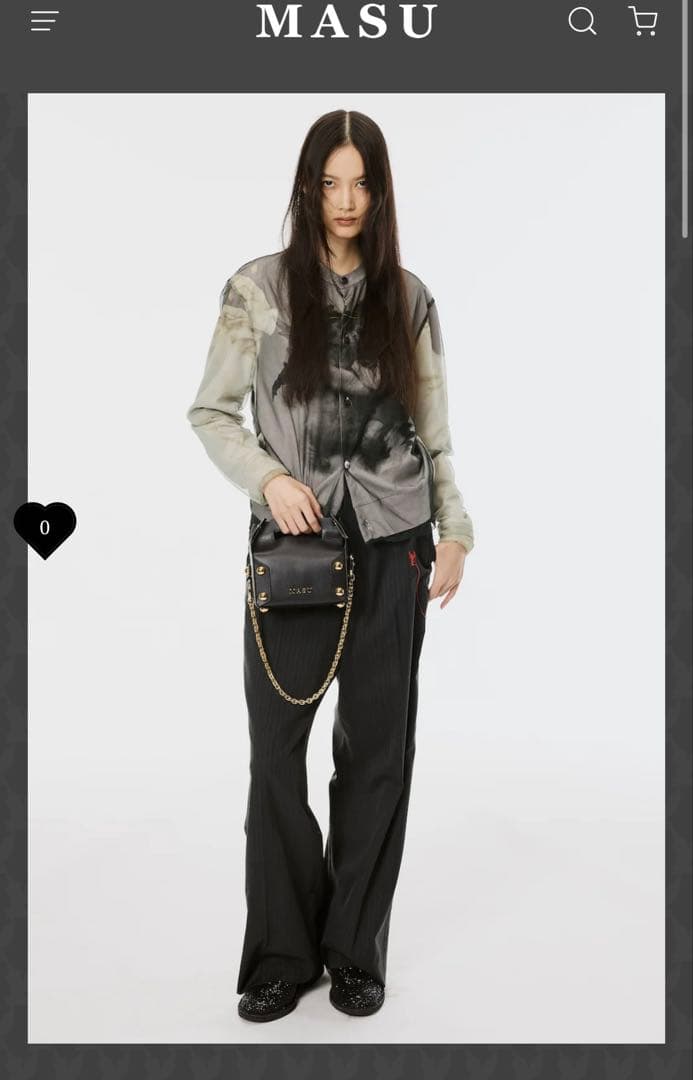Viewport: 693px width, 1080px height.
Task: Tap the heart wishlist button
Action: click(45, 528)
